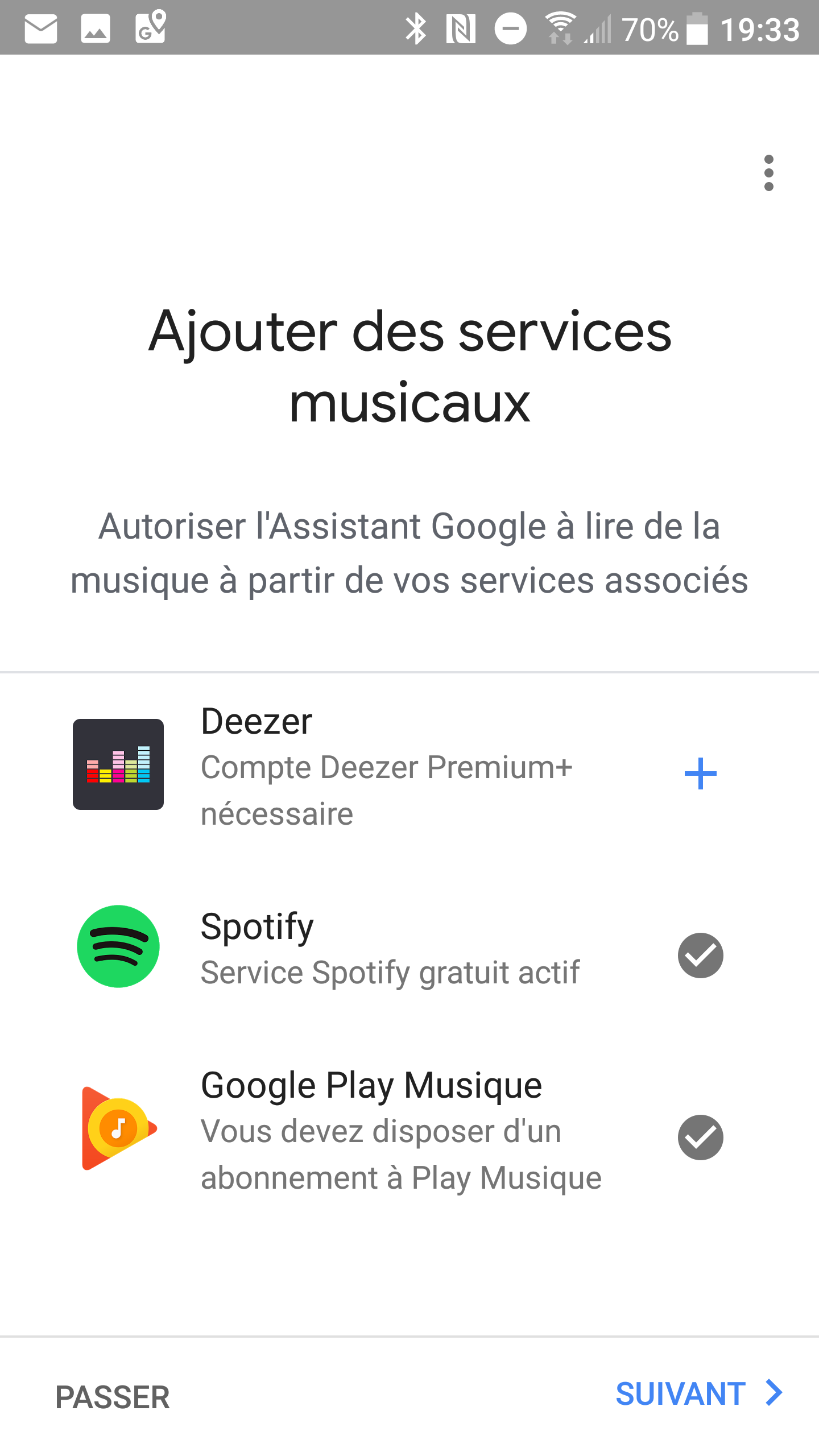The height and width of the screenshot is (1456, 819).
Task: Tap PASSER to skip this step
Action: coord(113,1397)
